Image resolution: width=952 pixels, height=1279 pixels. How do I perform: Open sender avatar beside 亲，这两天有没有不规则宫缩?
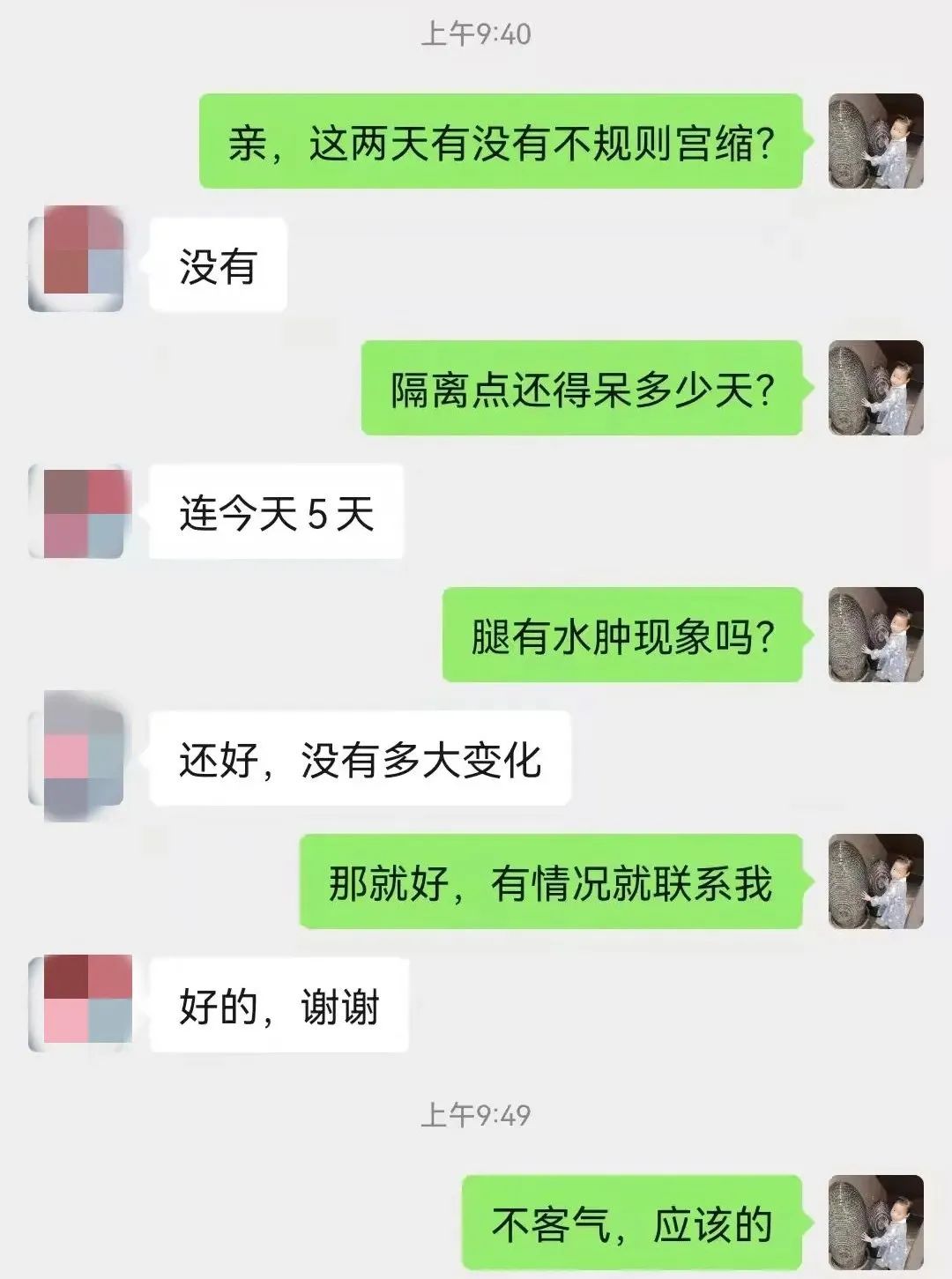point(875,141)
